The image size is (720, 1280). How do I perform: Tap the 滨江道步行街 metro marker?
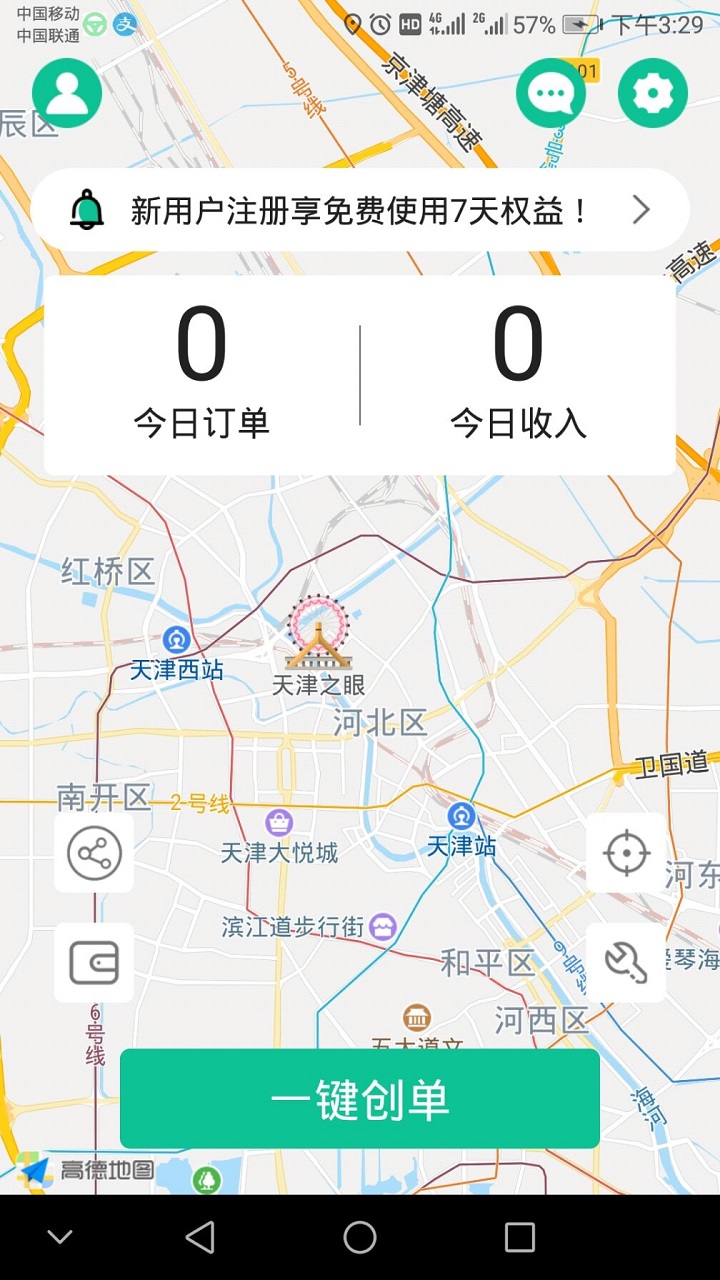pos(384,925)
